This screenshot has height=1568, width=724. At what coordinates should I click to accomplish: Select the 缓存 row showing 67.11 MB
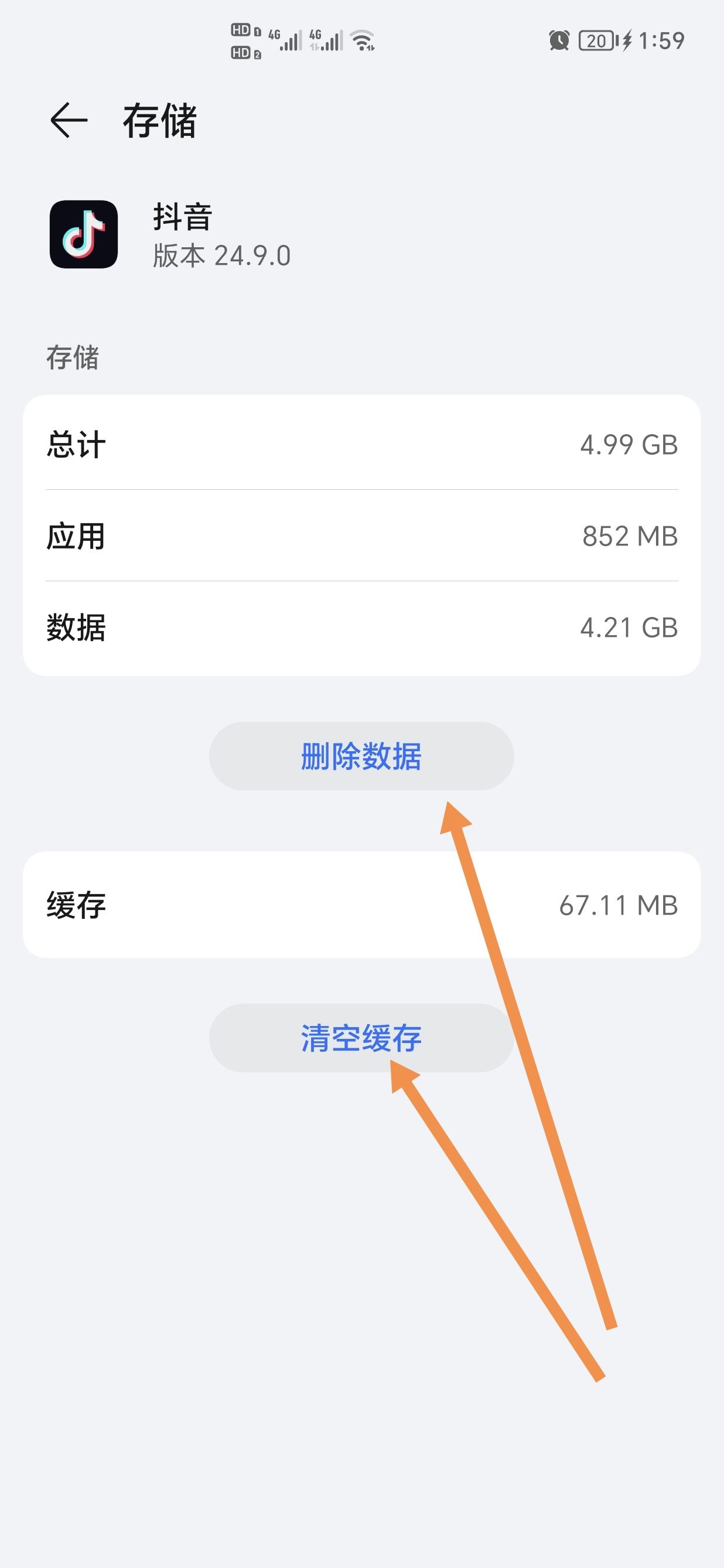click(361, 905)
